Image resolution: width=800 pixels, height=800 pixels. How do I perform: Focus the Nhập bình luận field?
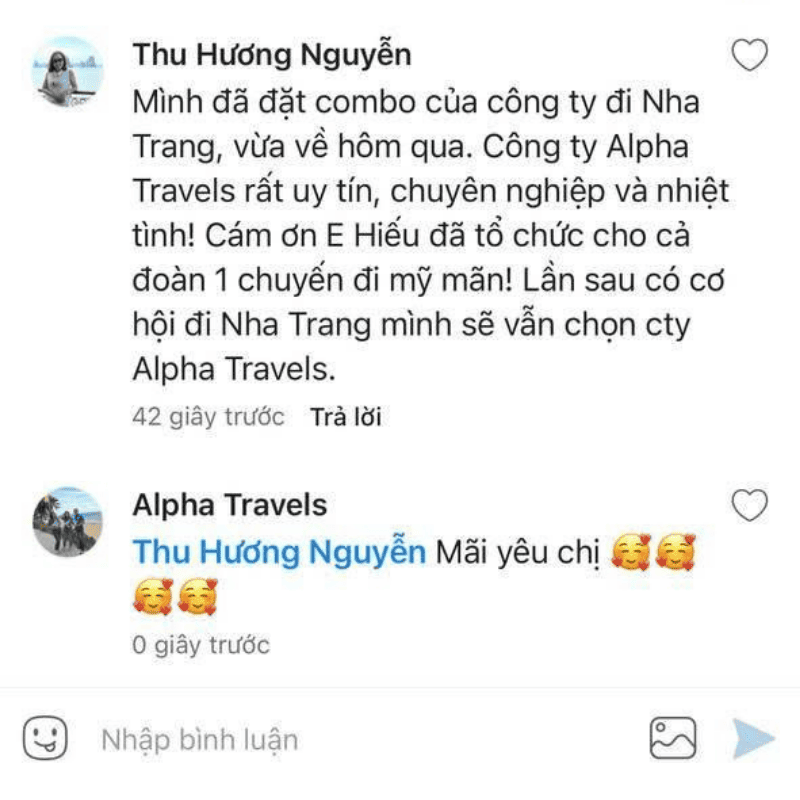(350, 740)
